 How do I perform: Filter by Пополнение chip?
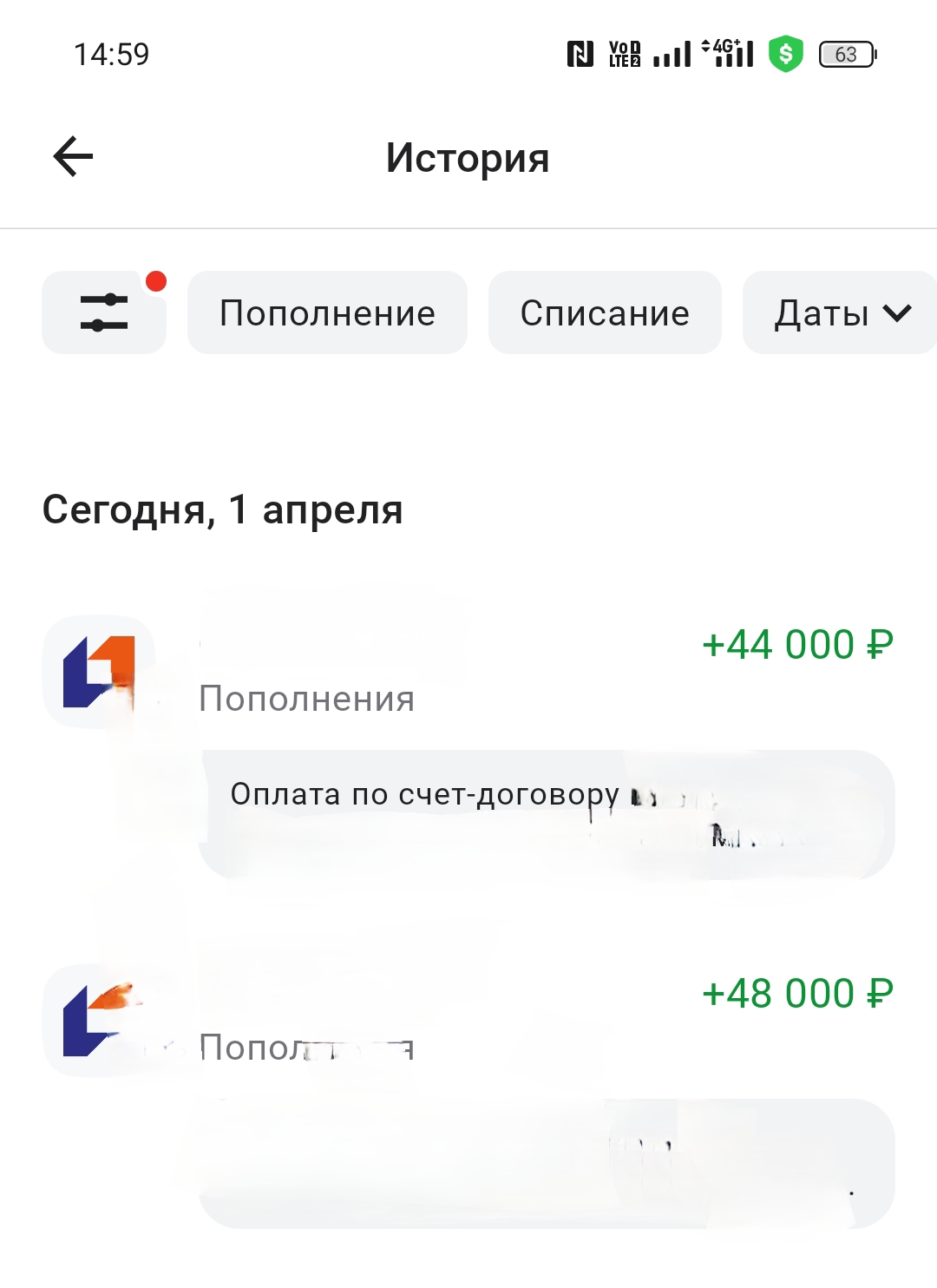[x=327, y=312]
